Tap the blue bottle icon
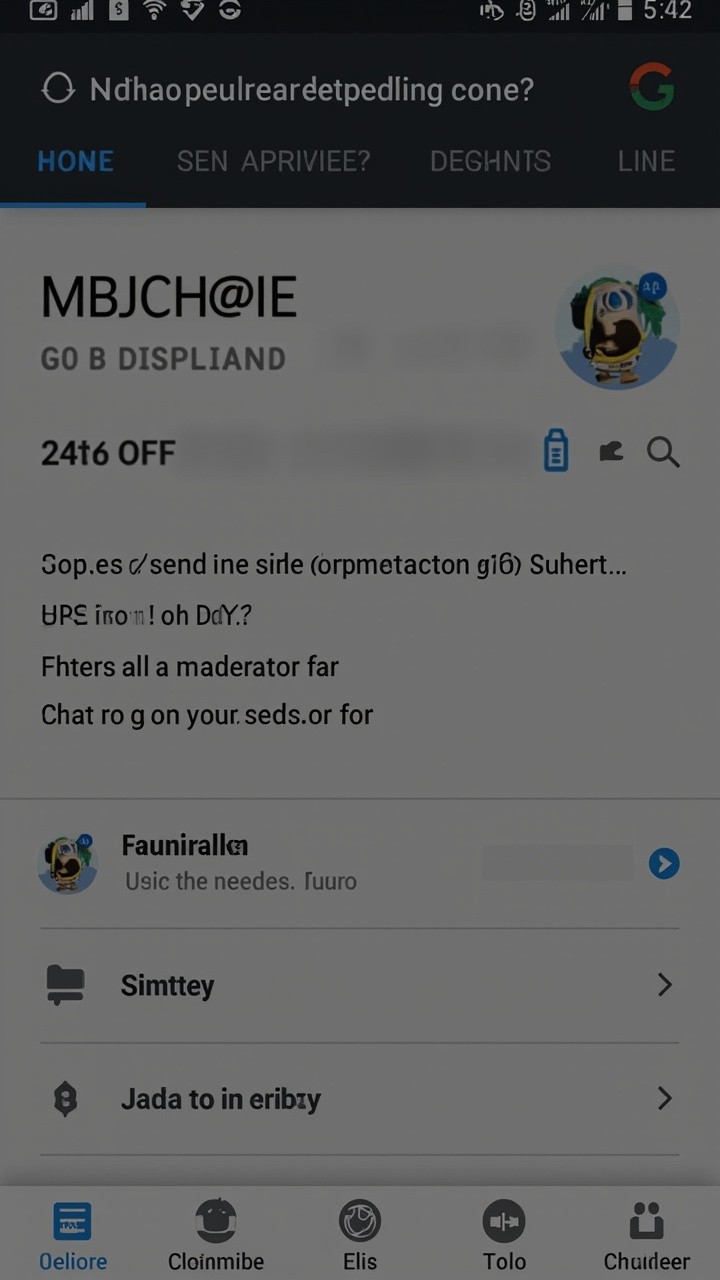Viewport: 720px width, 1280px height. coord(556,451)
